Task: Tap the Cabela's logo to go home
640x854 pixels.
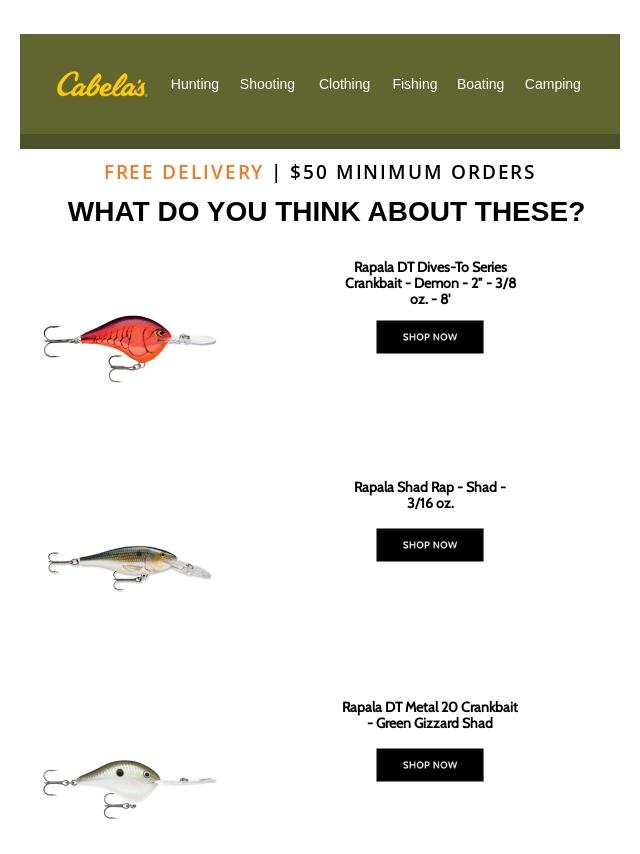Action: (x=102, y=85)
